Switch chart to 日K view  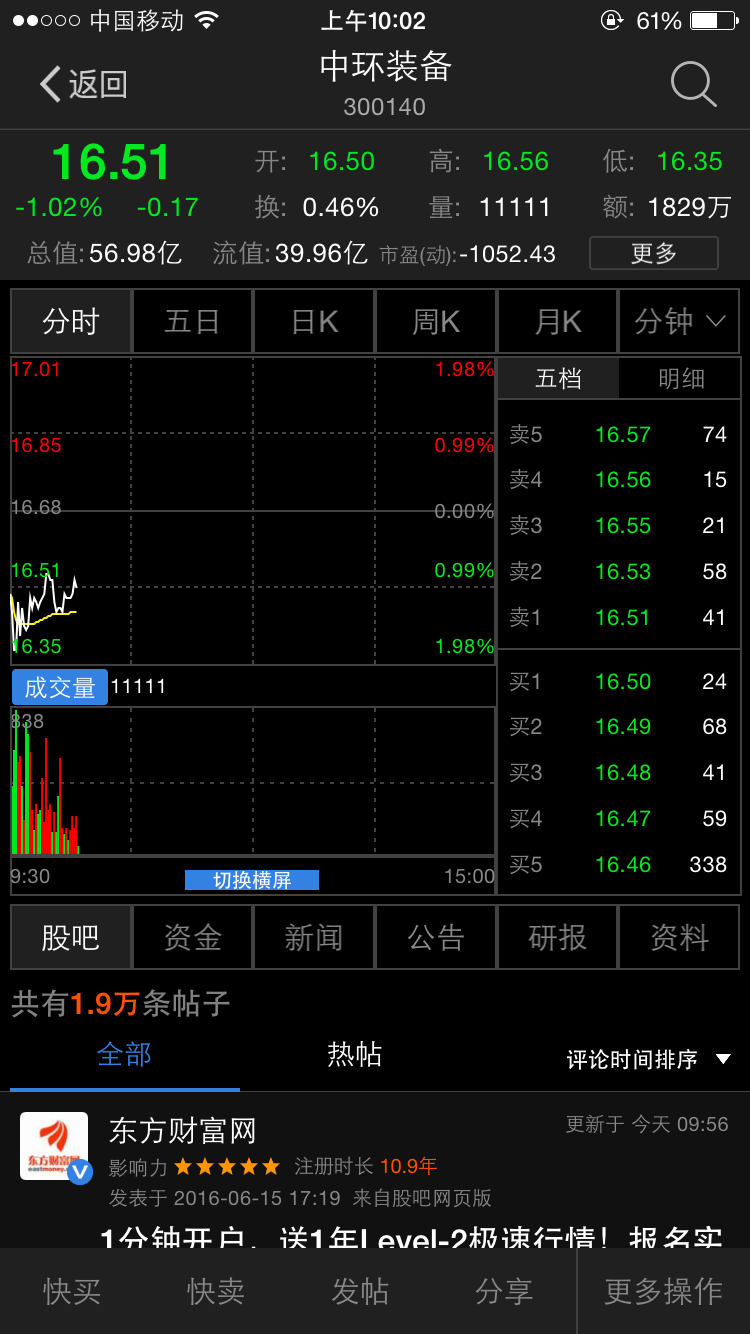point(314,321)
